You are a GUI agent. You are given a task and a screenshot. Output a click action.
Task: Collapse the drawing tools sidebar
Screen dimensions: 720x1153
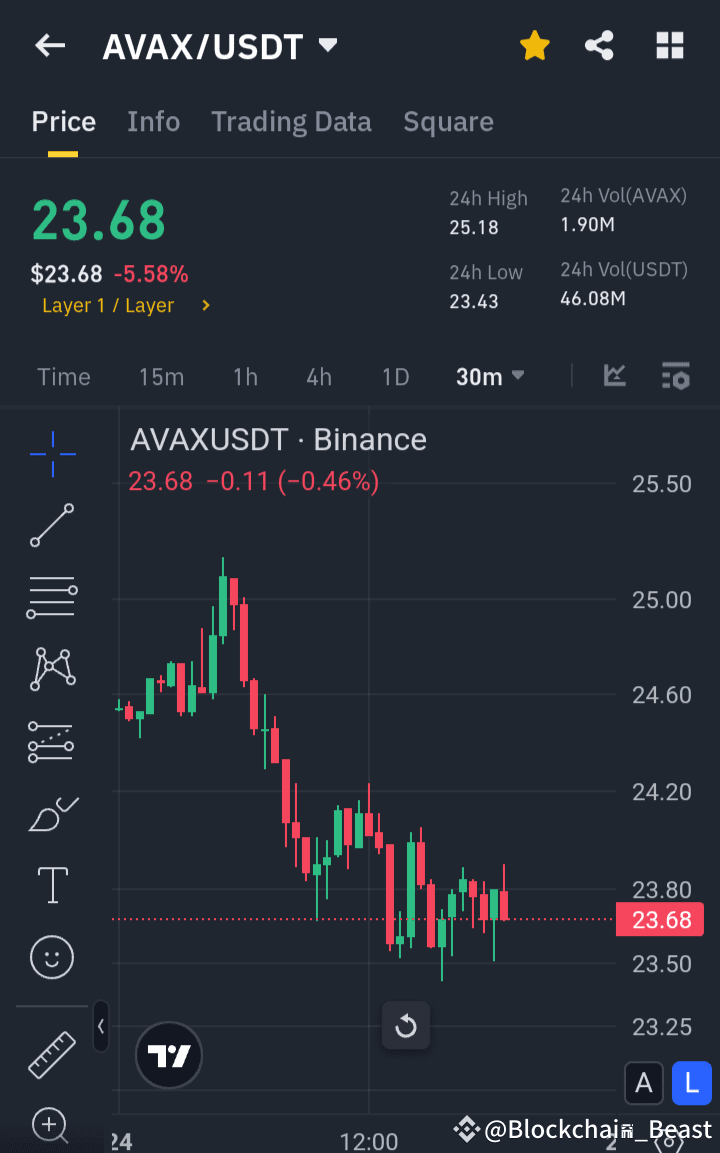(101, 1027)
